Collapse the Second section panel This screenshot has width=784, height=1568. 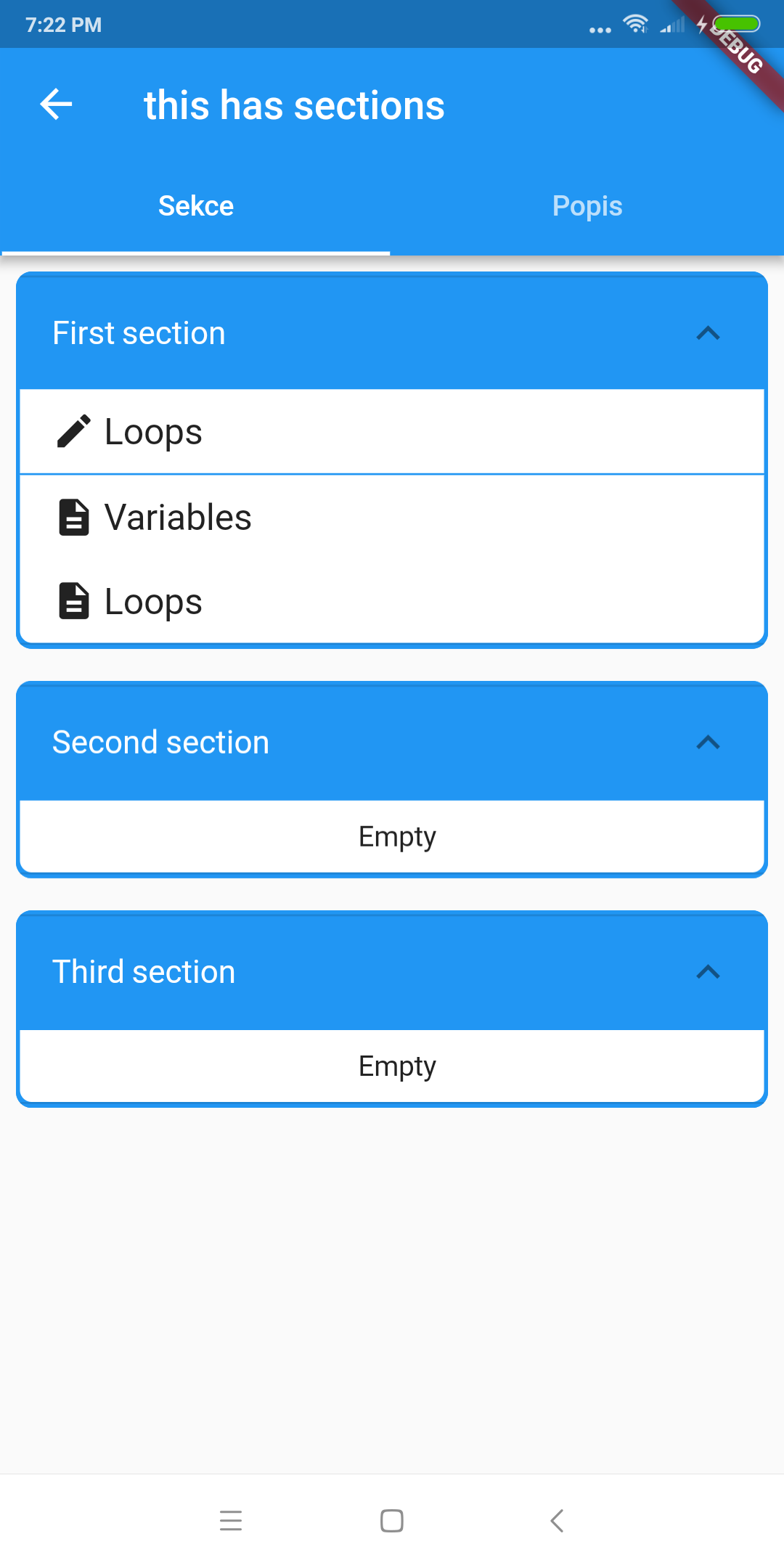pos(708,742)
